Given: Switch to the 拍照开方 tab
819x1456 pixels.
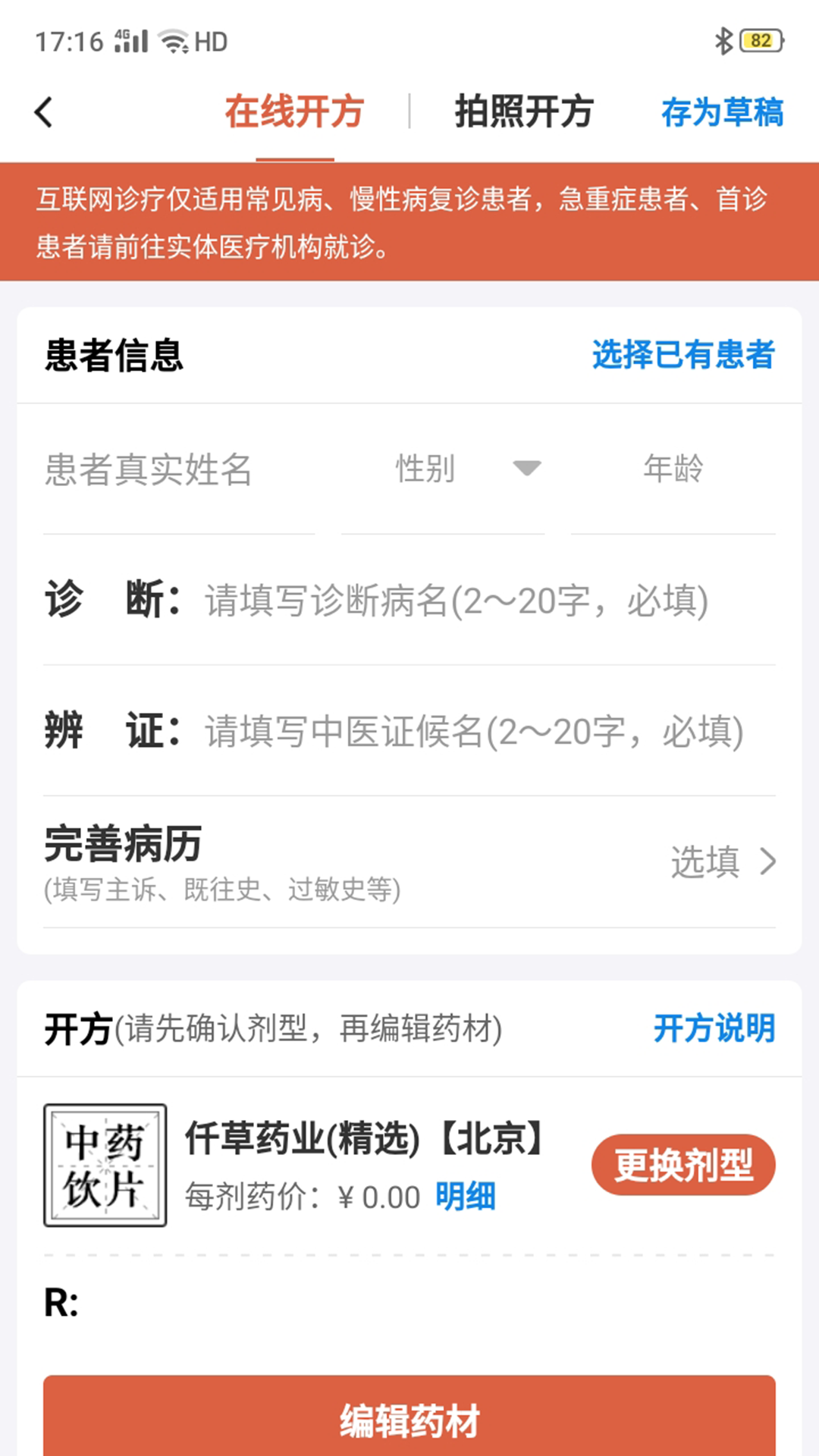Looking at the screenshot, I should coord(523,112).
